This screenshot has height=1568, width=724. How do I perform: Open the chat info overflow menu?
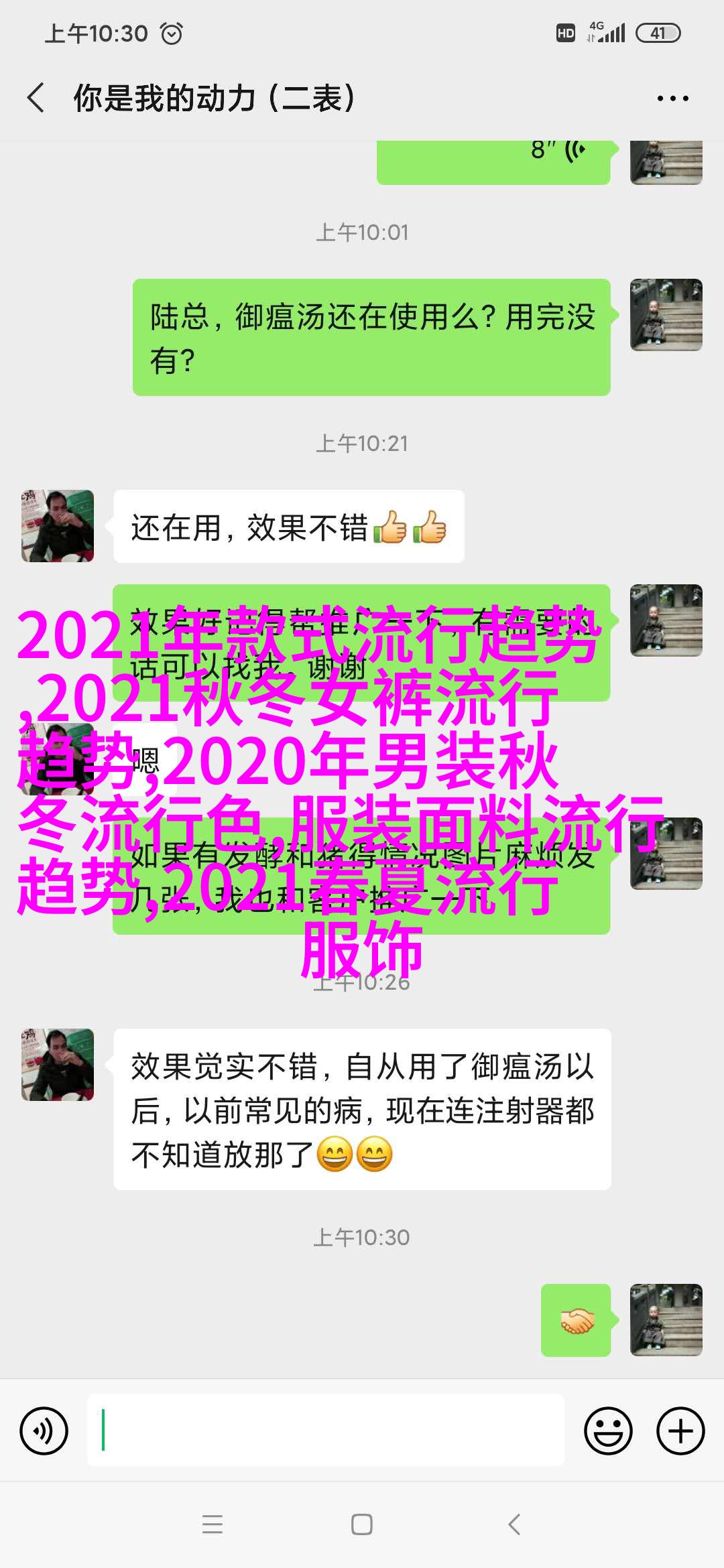click(x=672, y=99)
